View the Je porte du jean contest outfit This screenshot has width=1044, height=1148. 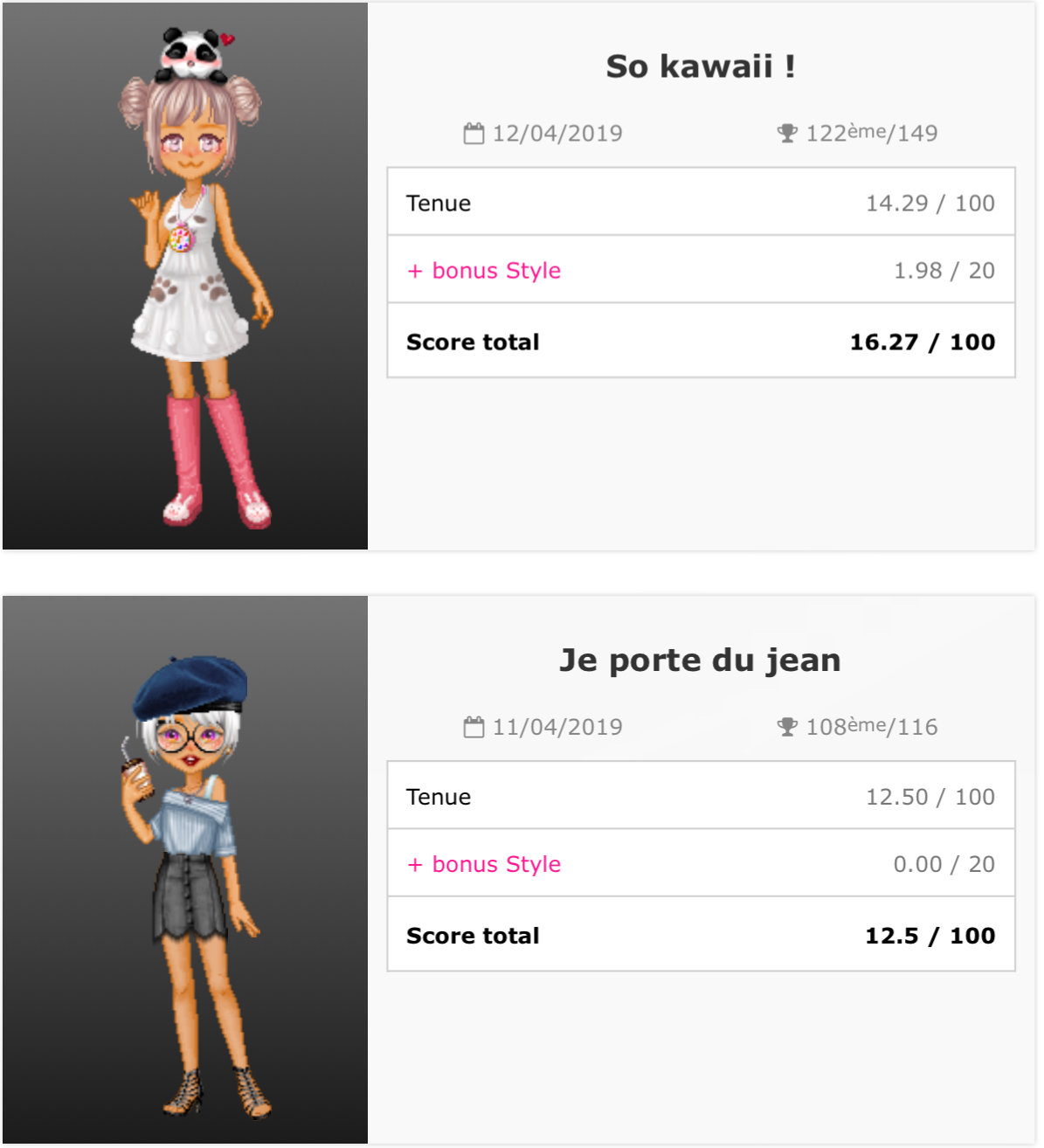coord(185,869)
